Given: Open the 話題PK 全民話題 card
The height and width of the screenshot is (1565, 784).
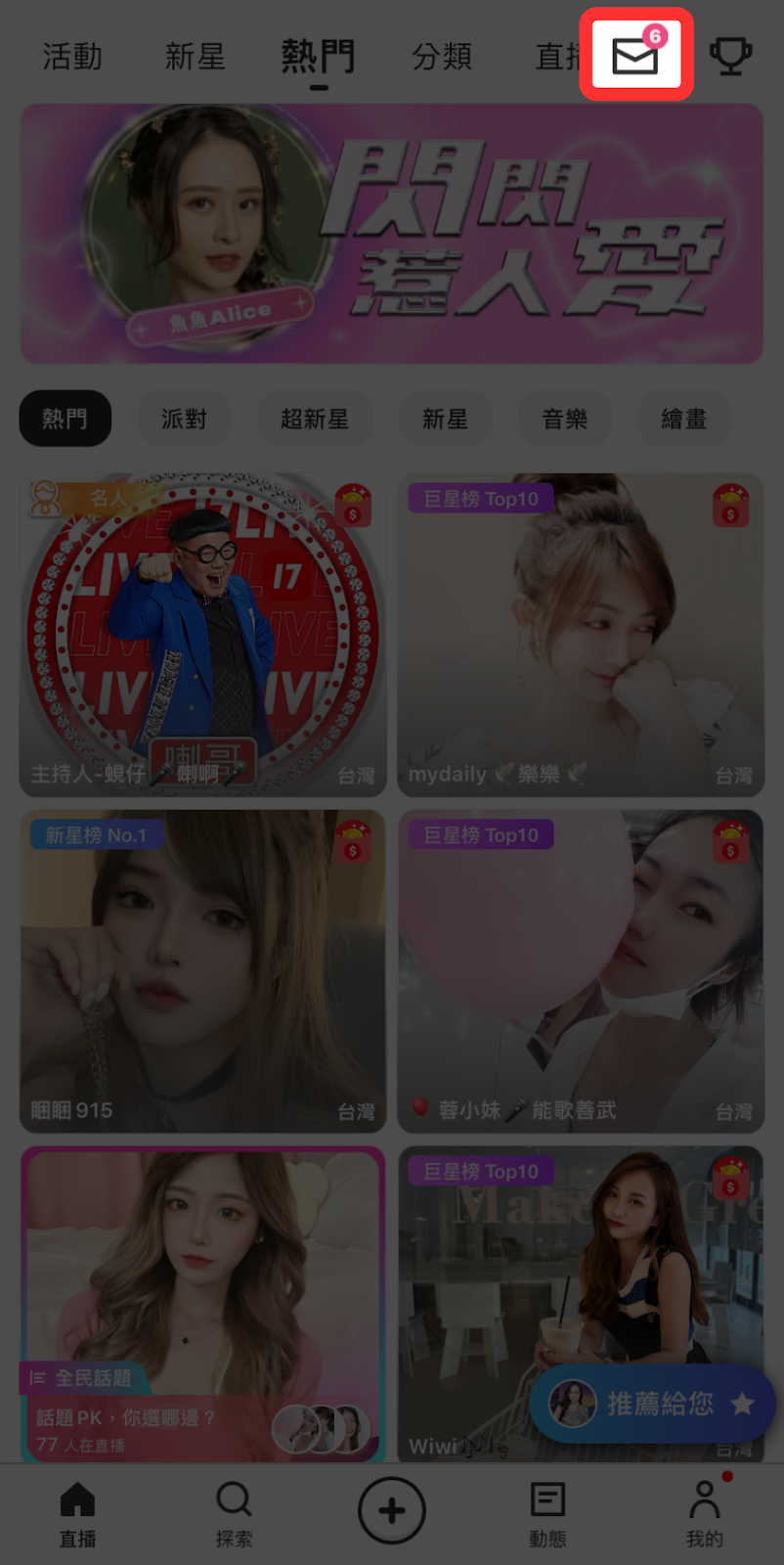Looking at the screenshot, I should tap(202, 1304).
